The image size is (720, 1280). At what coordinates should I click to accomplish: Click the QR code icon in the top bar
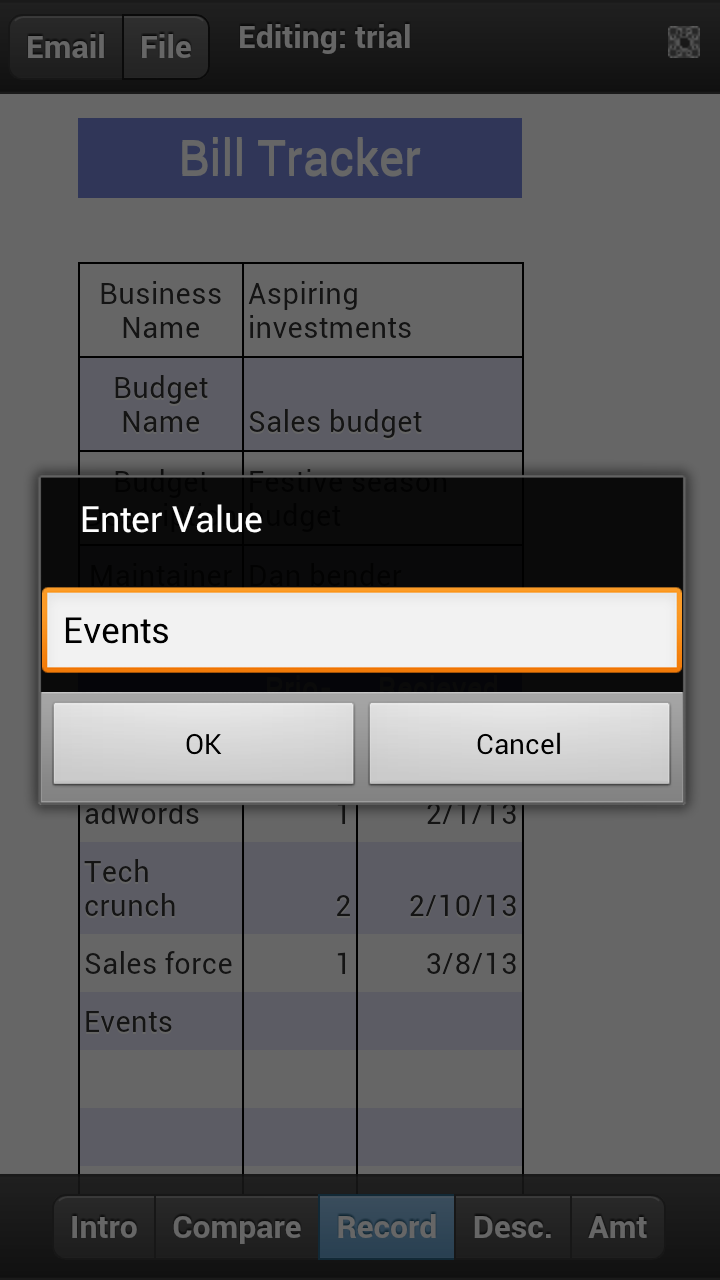point(684,43)
